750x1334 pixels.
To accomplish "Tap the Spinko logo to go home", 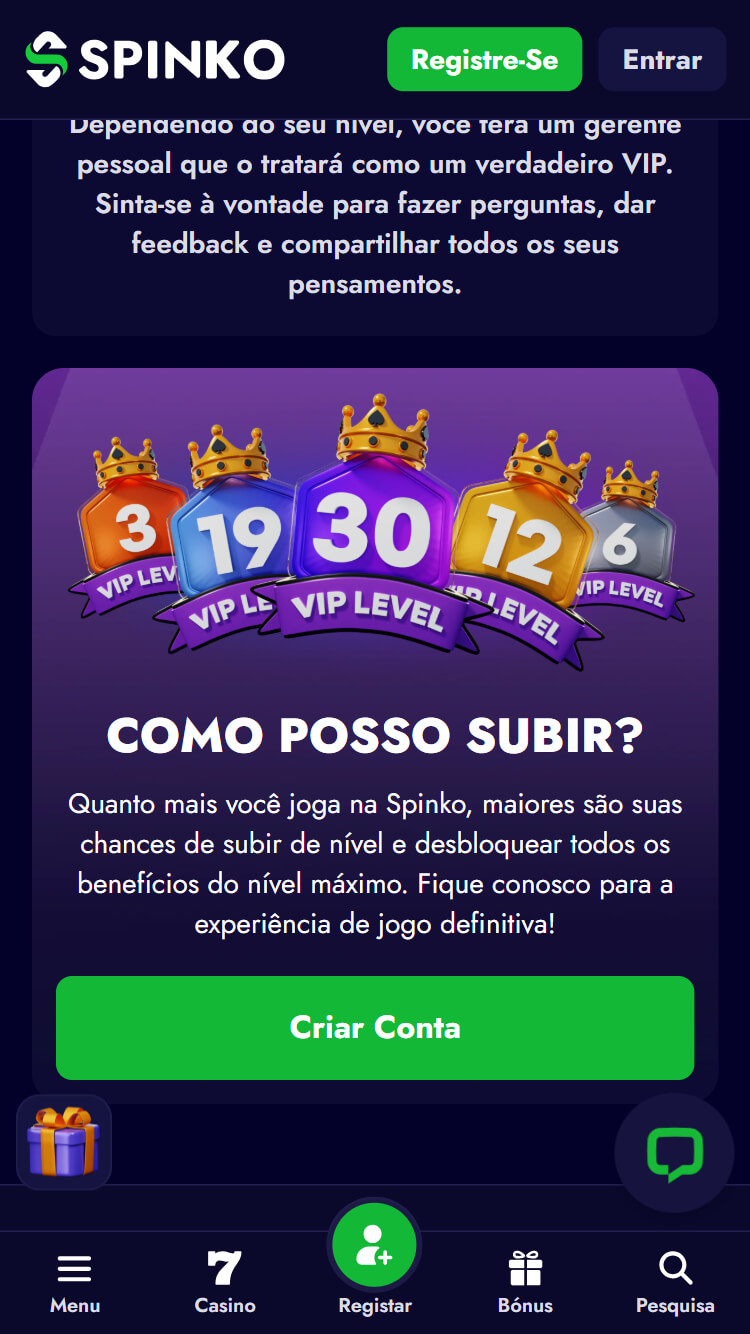I will (155, 59).
